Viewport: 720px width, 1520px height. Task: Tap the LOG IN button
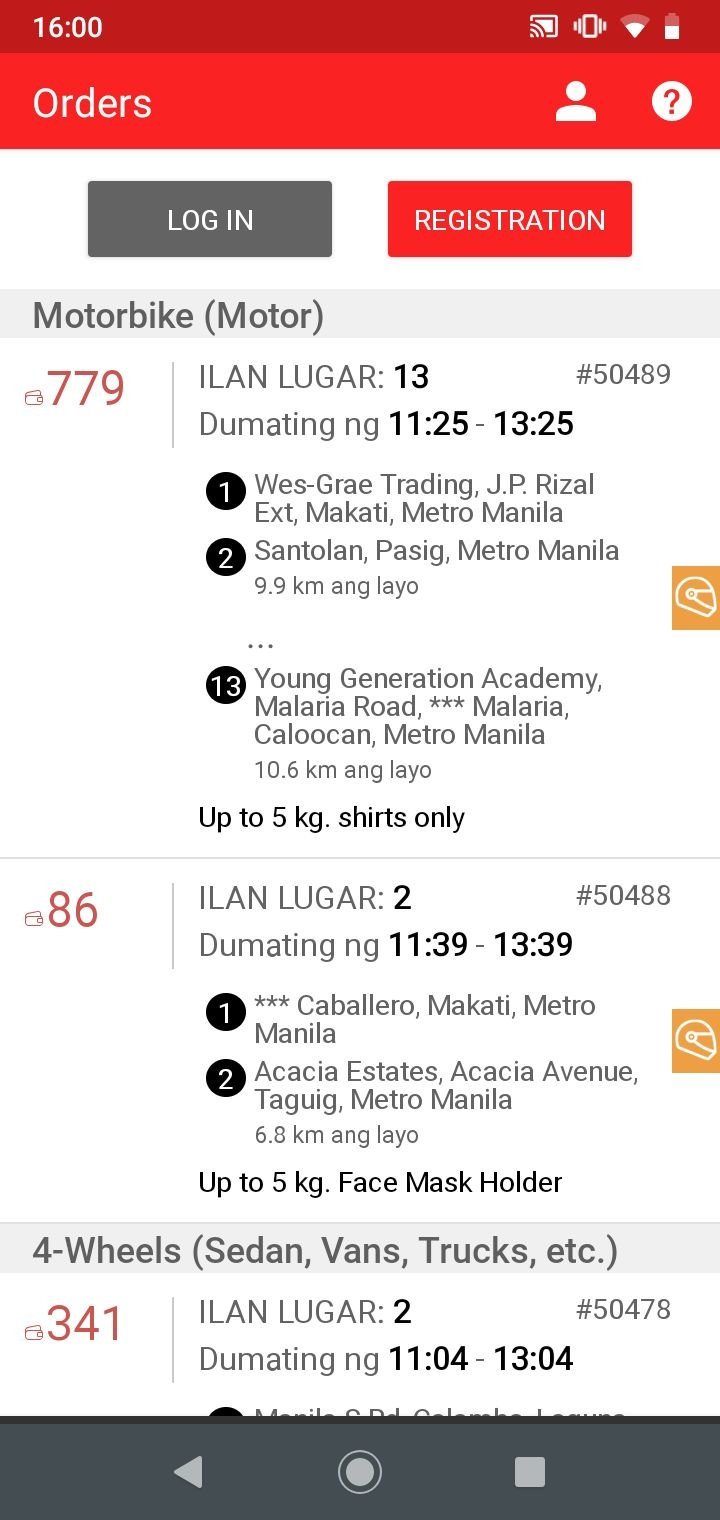click(x=210, y=220)
